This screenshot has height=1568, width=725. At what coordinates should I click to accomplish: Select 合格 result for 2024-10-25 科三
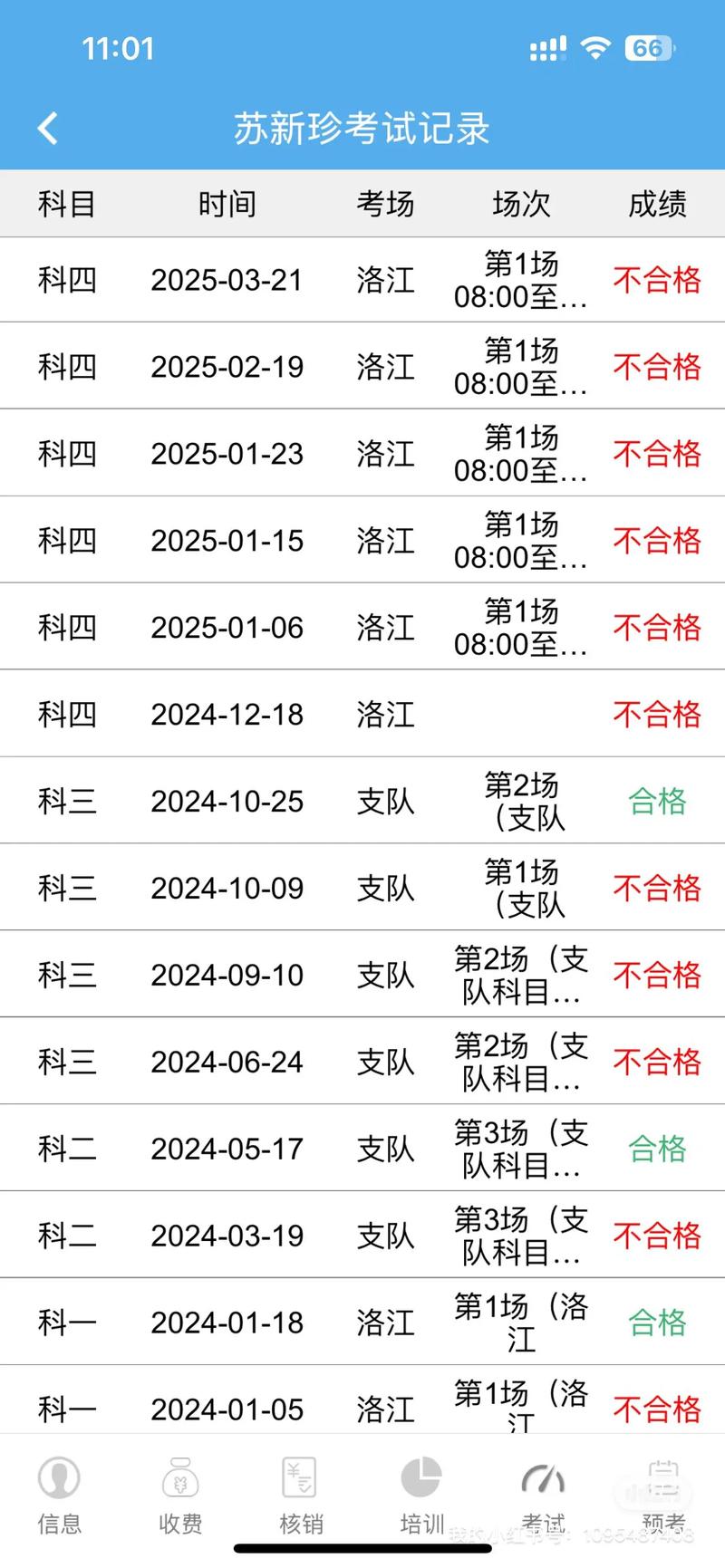[x=656, y=801]
